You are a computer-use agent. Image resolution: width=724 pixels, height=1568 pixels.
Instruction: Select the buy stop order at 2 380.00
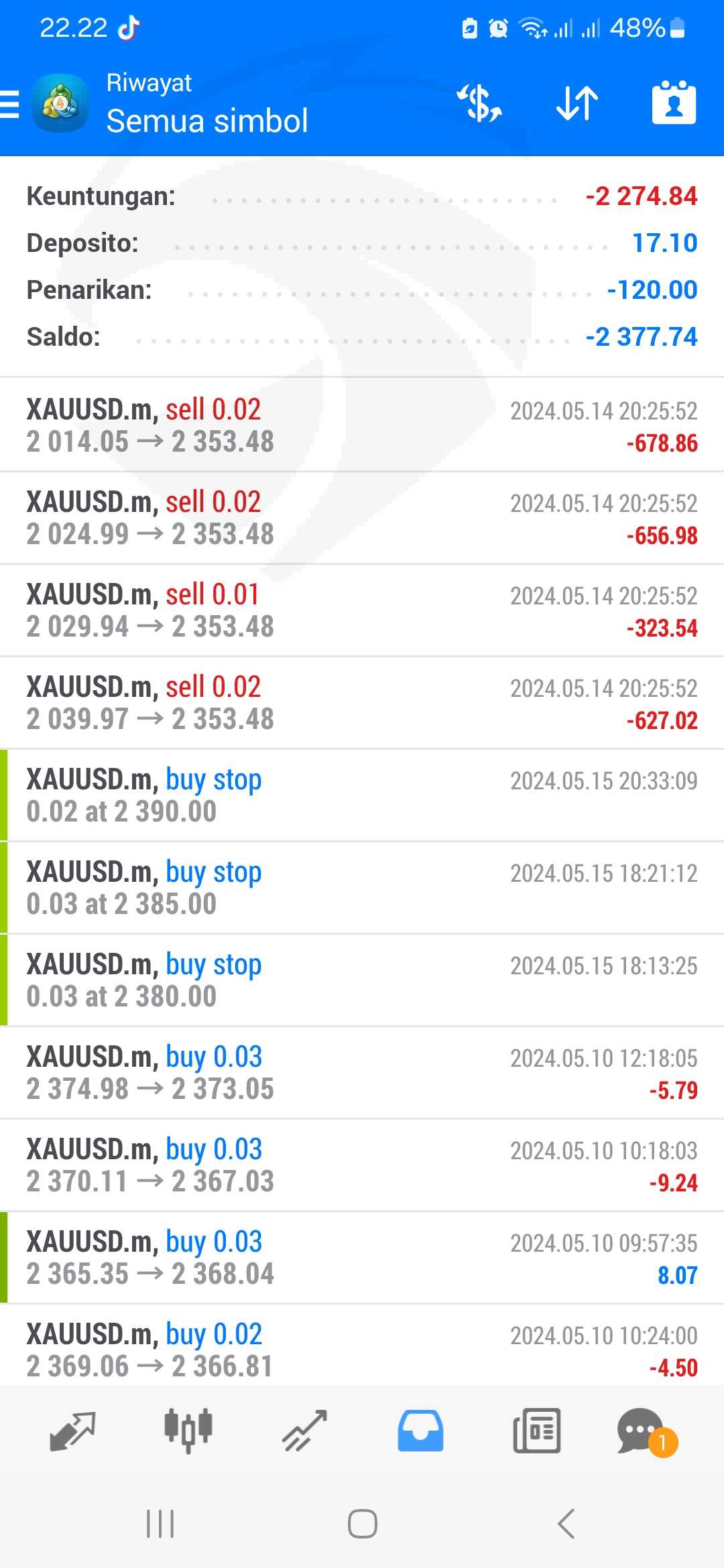362,980
